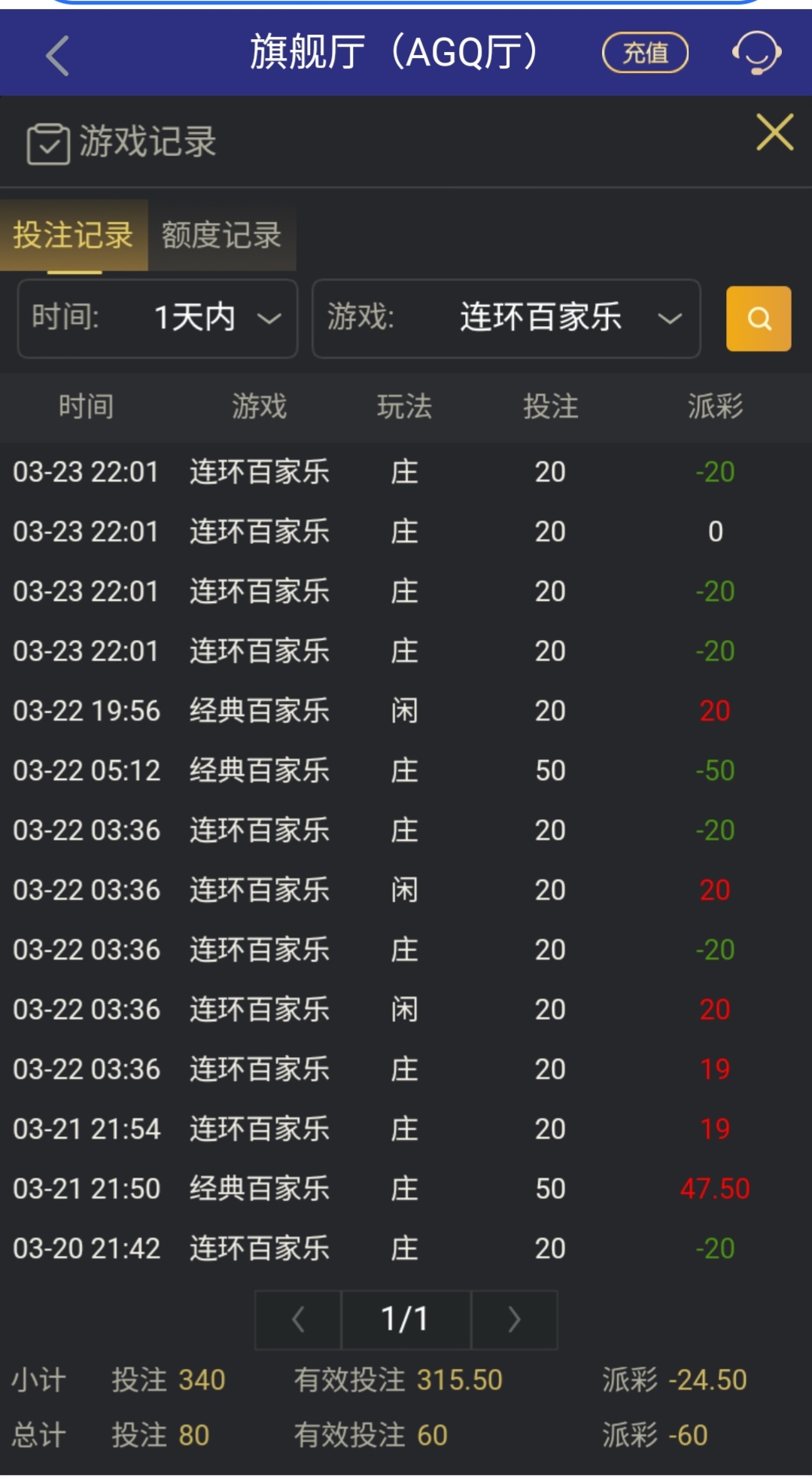Switch to the 投注记录 tab
This screenshot has width=812, height=1478.
[x=73, y=235]
